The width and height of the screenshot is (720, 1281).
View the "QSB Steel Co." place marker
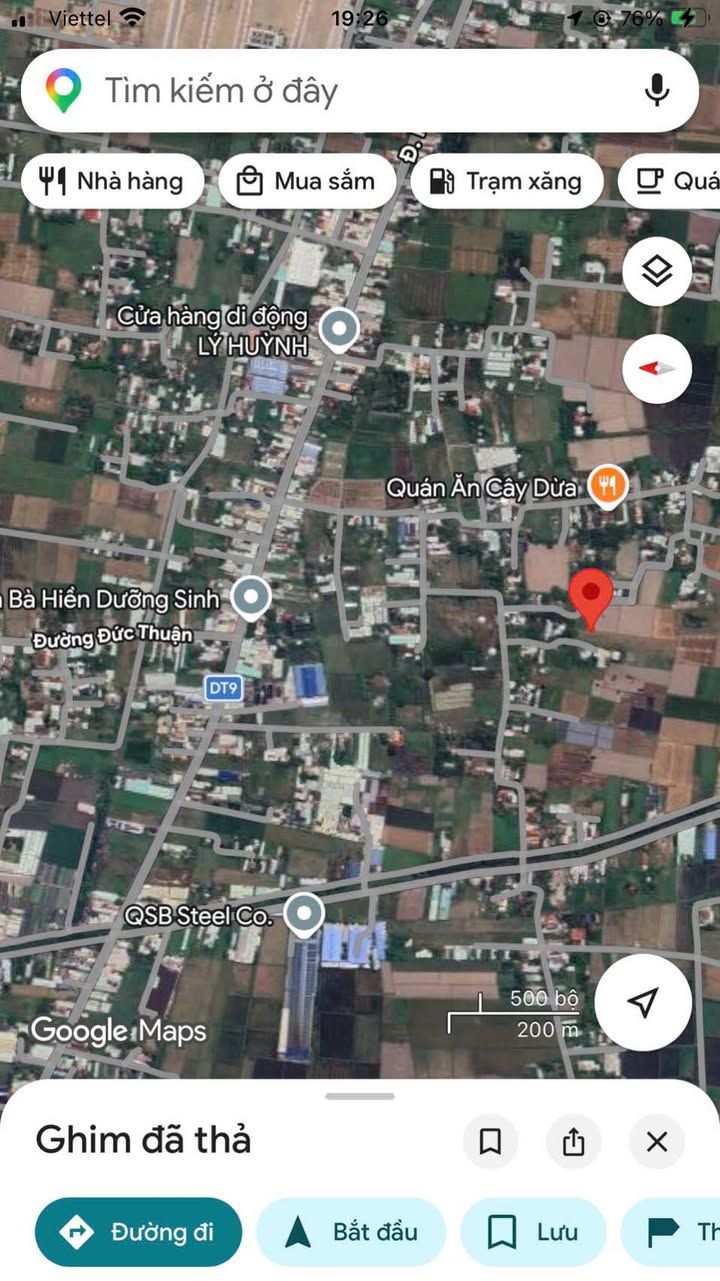[x=304, y=914]
